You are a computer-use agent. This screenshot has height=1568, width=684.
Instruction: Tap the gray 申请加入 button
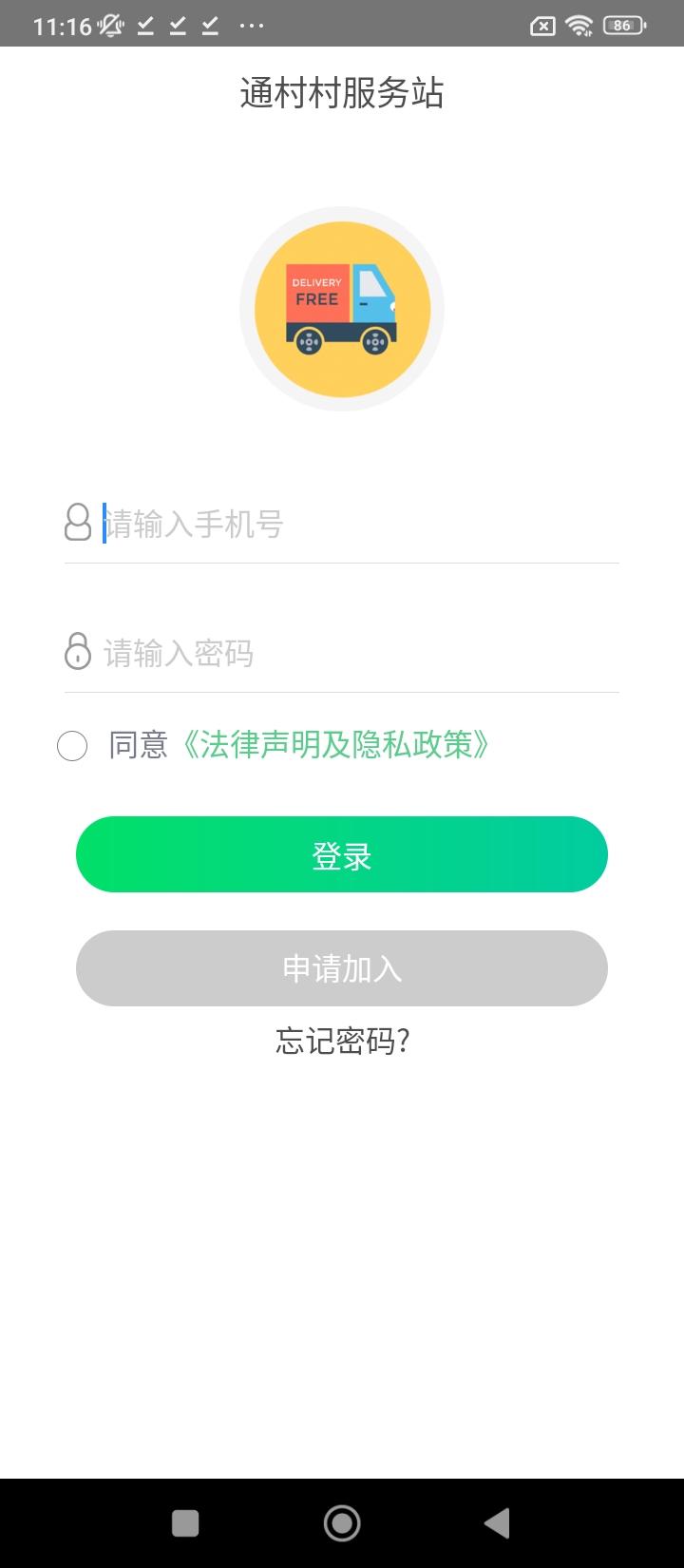(342, 968)
